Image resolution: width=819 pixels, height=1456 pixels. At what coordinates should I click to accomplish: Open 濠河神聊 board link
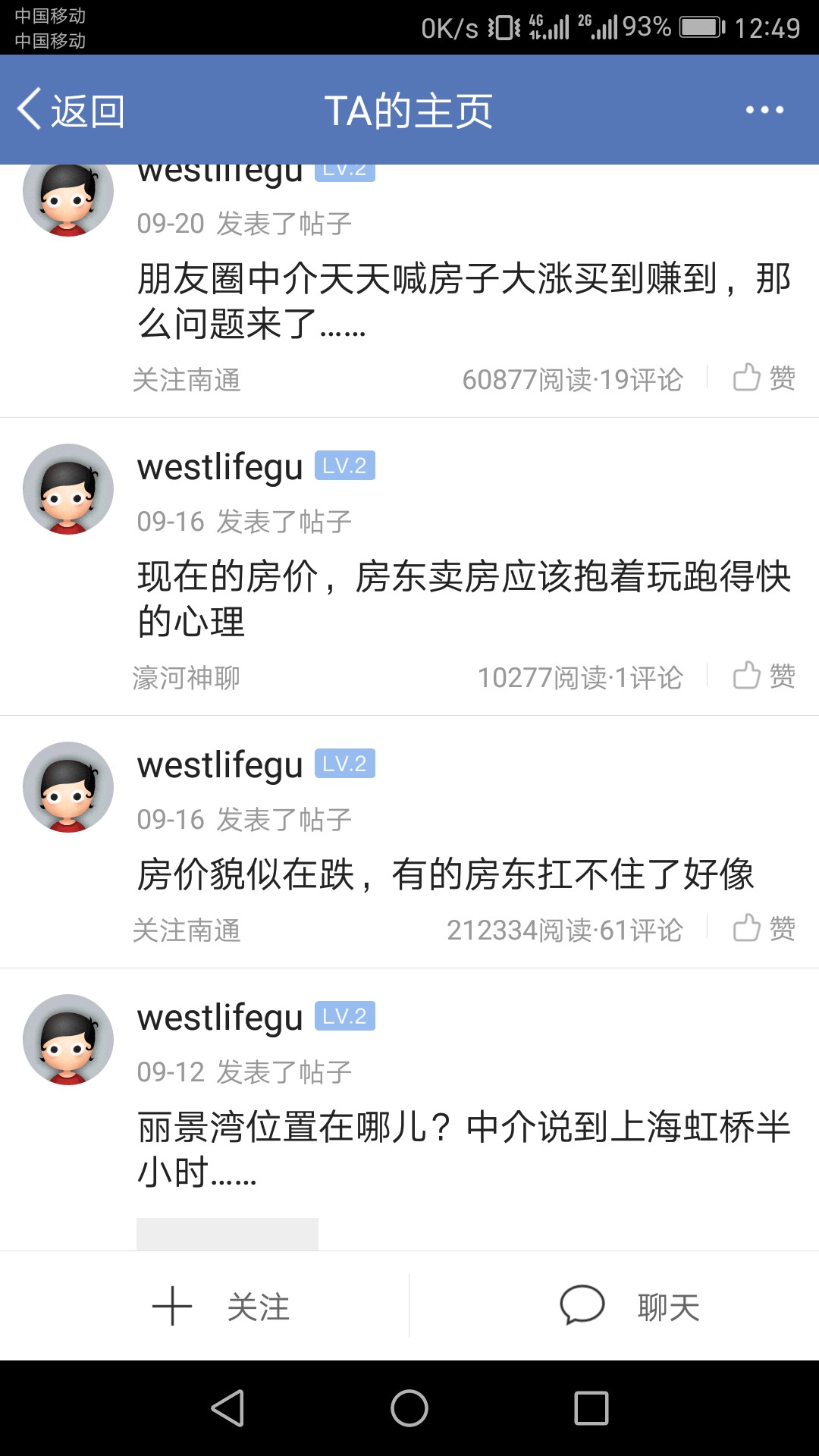[187, 677]
